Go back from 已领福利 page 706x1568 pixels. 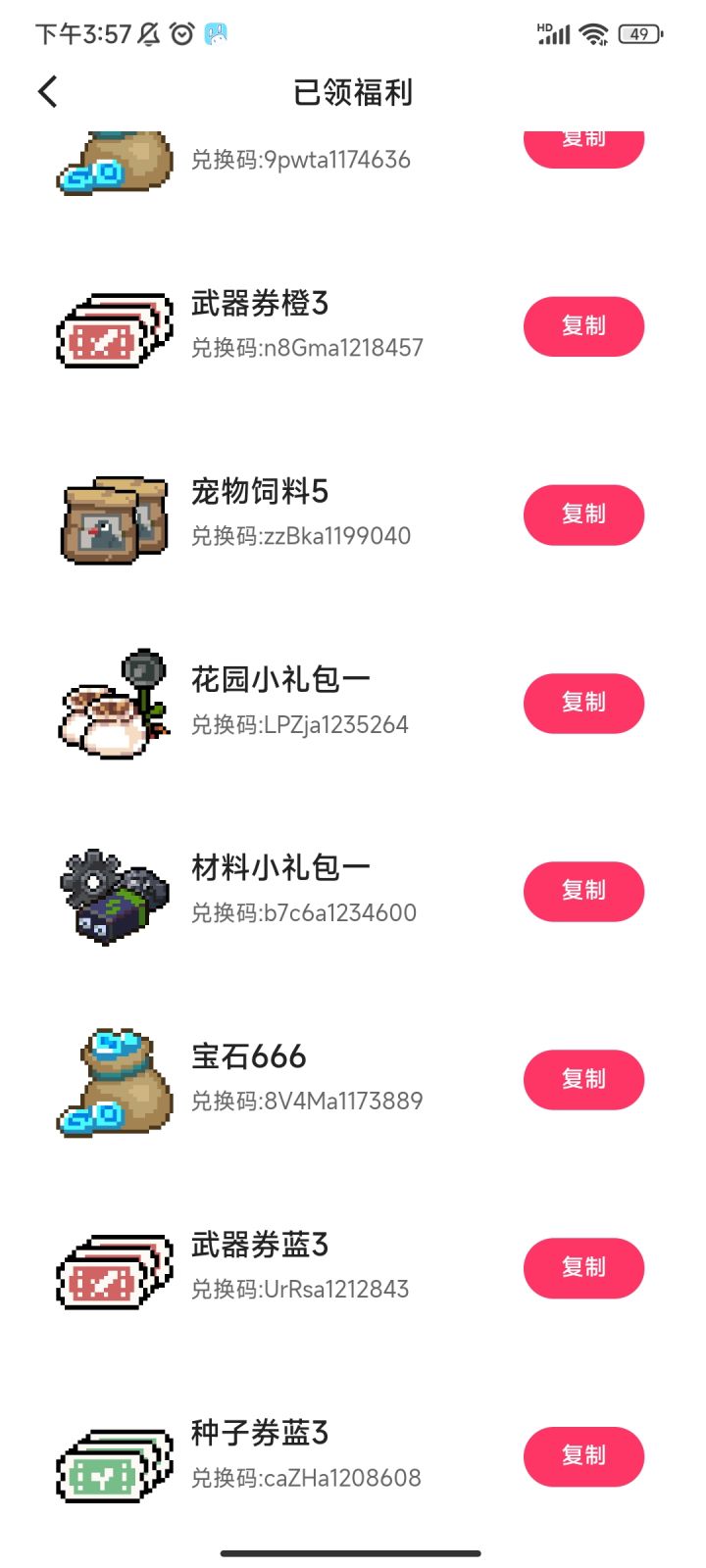click(x=47, y=92)
